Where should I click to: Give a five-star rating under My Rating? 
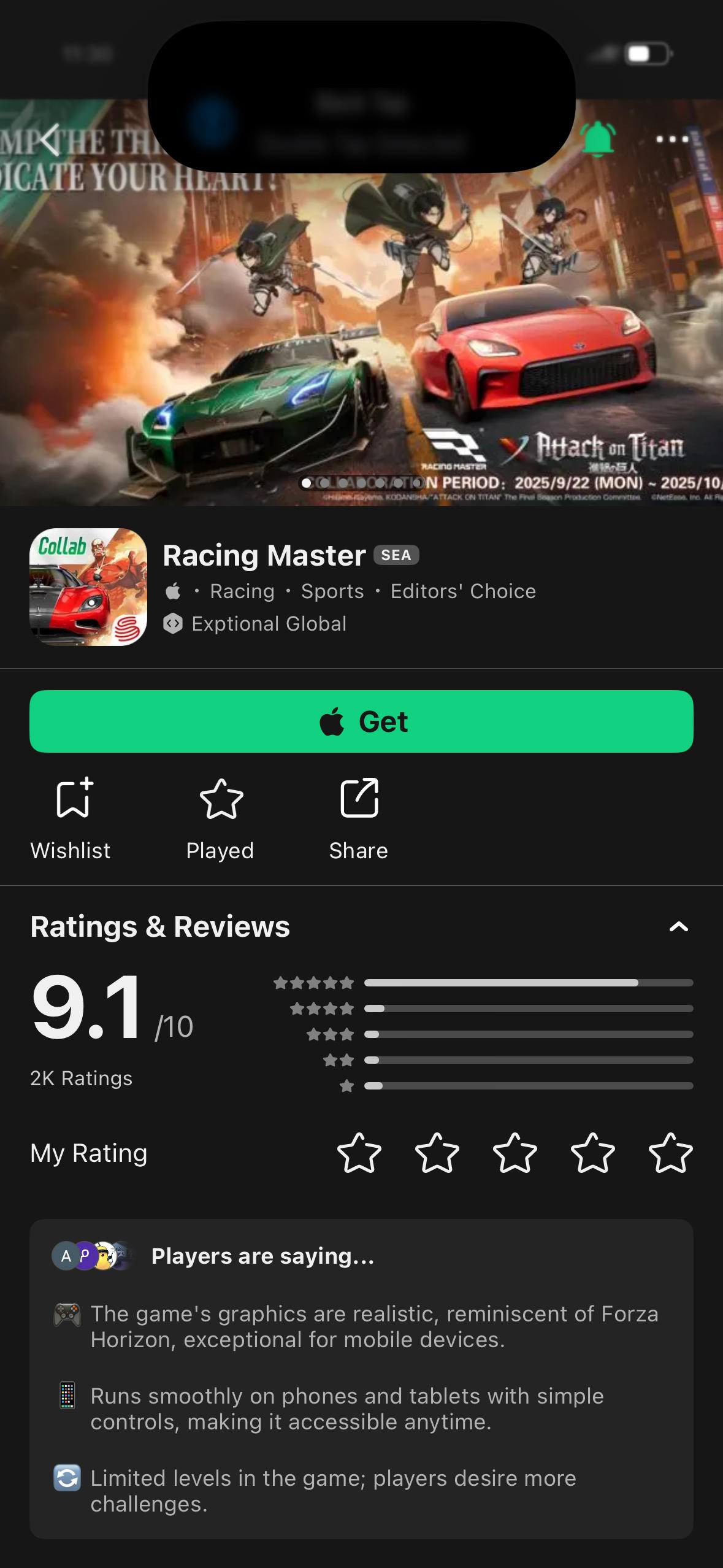click(x=670, y=1153)
